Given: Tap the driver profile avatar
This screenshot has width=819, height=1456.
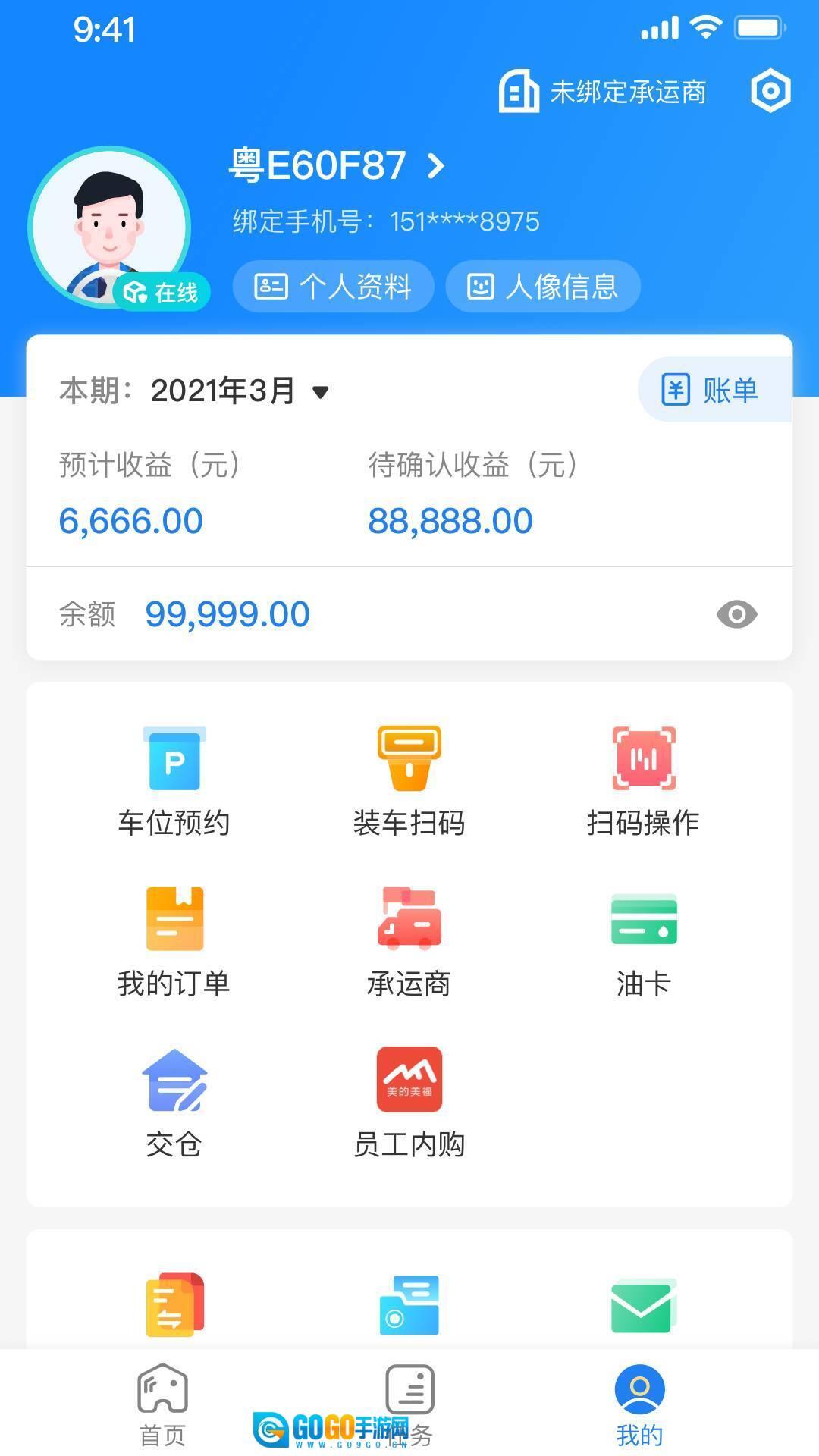Looking at the screenshot, I should [x=109, y=226].
